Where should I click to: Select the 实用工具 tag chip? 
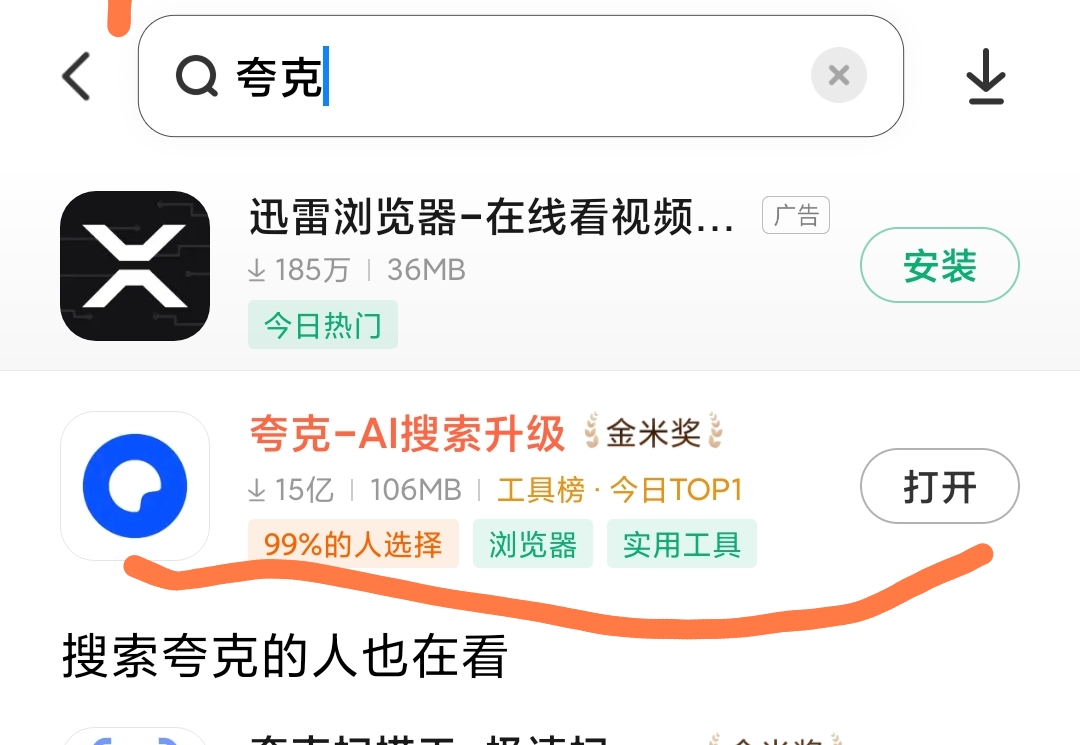681,545
